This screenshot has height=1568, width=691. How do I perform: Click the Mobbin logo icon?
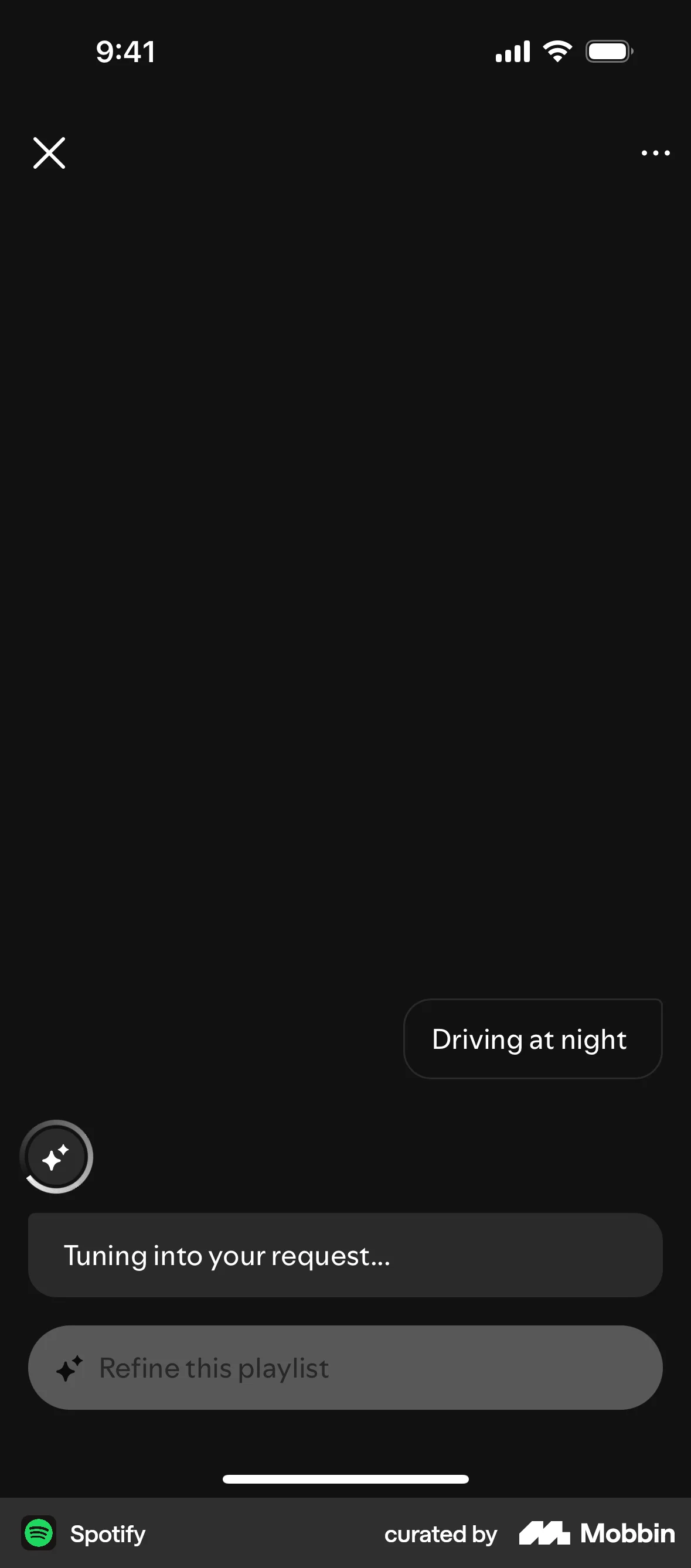click(x=546, y=1534)
